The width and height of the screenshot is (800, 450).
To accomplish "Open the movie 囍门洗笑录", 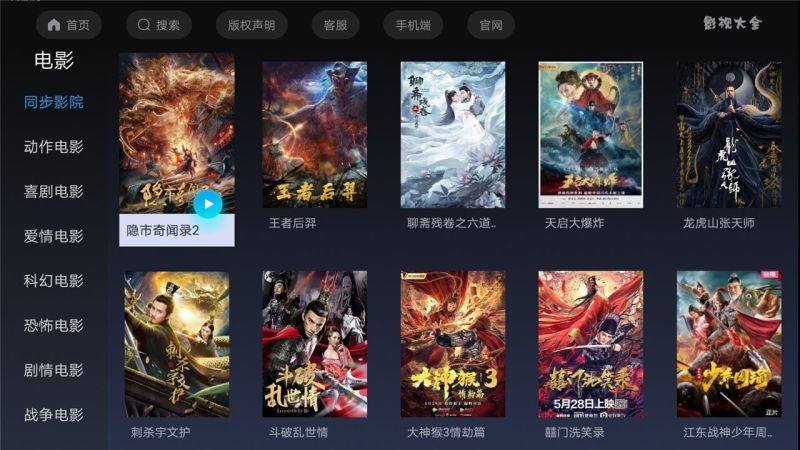I will 590,343.
